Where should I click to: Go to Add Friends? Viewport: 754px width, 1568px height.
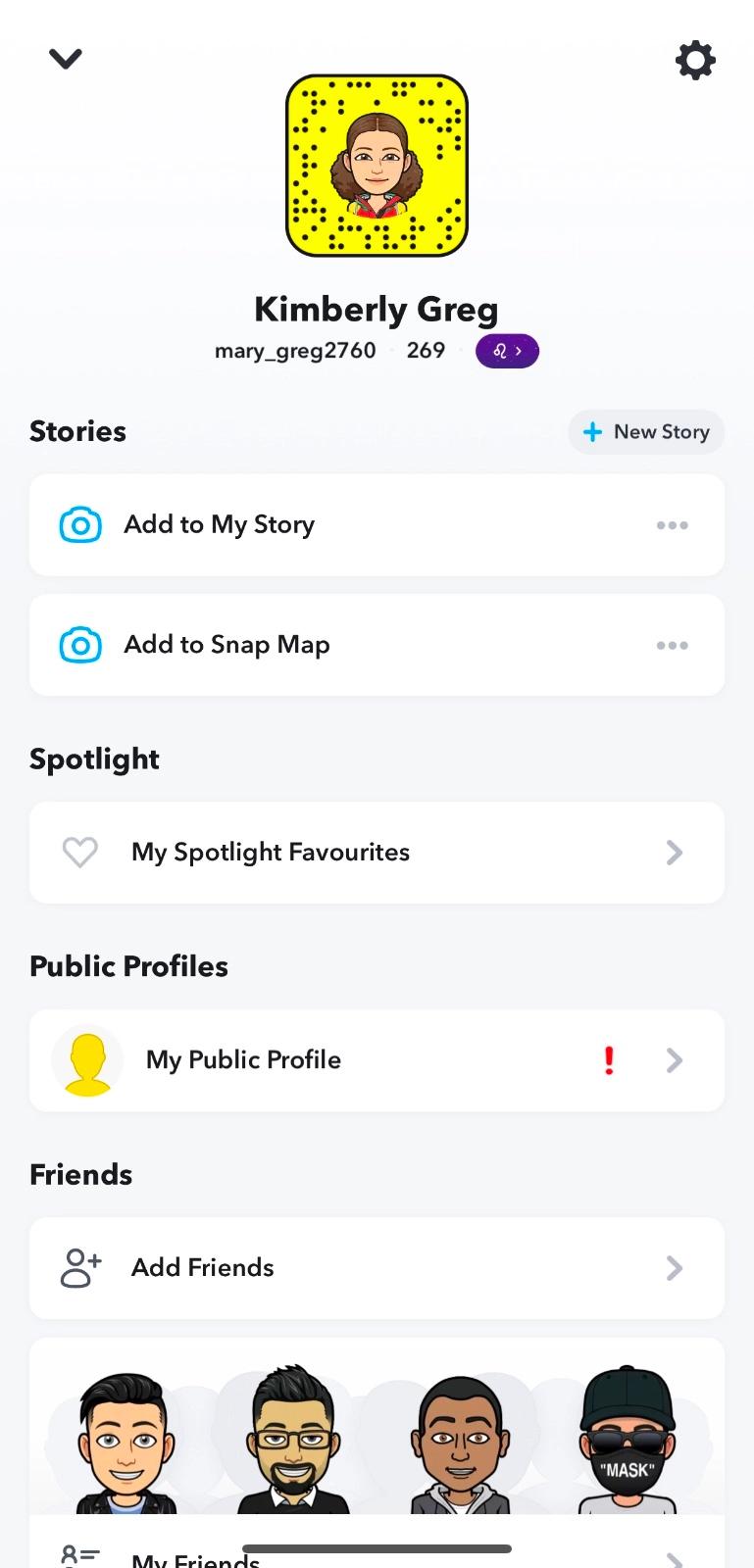tap(377, 1268)
